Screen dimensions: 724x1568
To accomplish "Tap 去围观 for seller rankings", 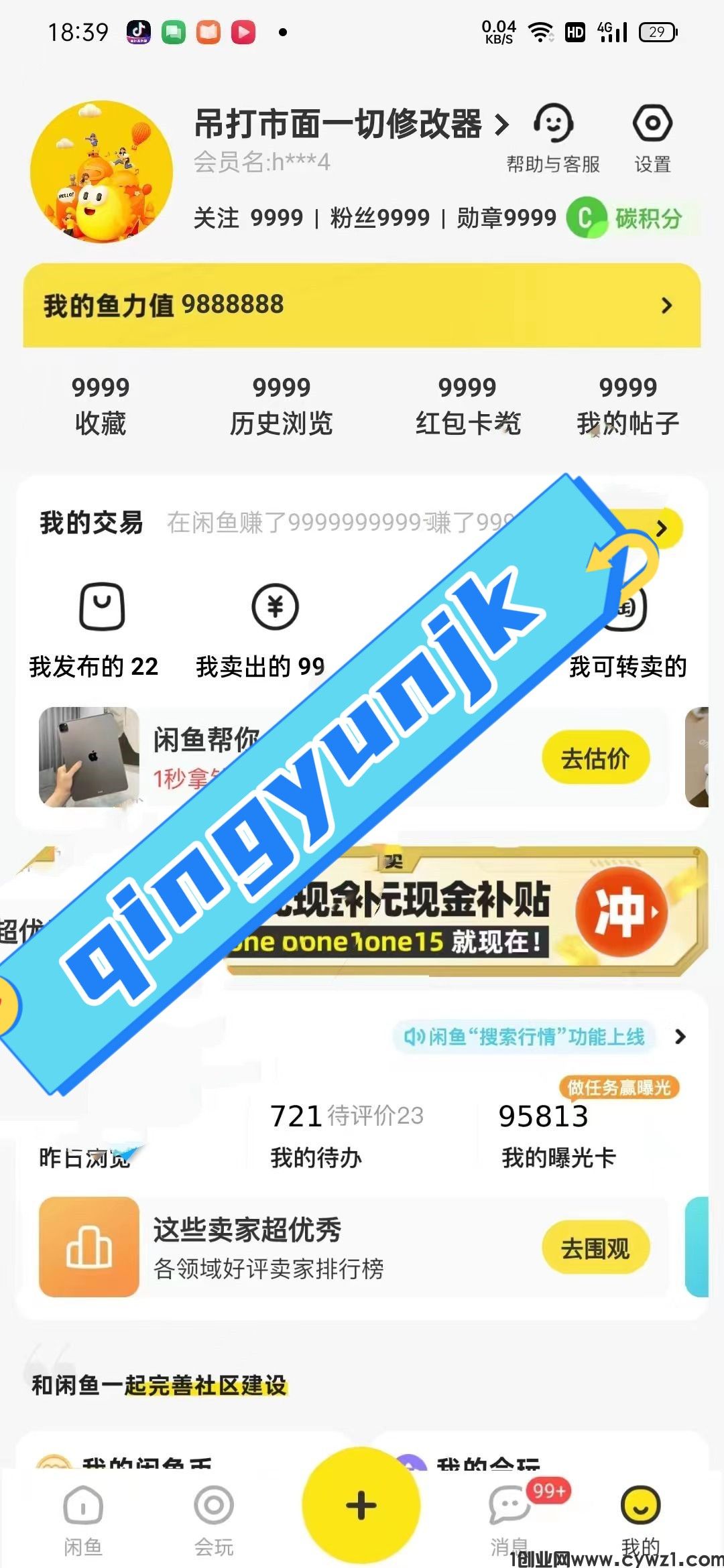I will click(595, 1249).
